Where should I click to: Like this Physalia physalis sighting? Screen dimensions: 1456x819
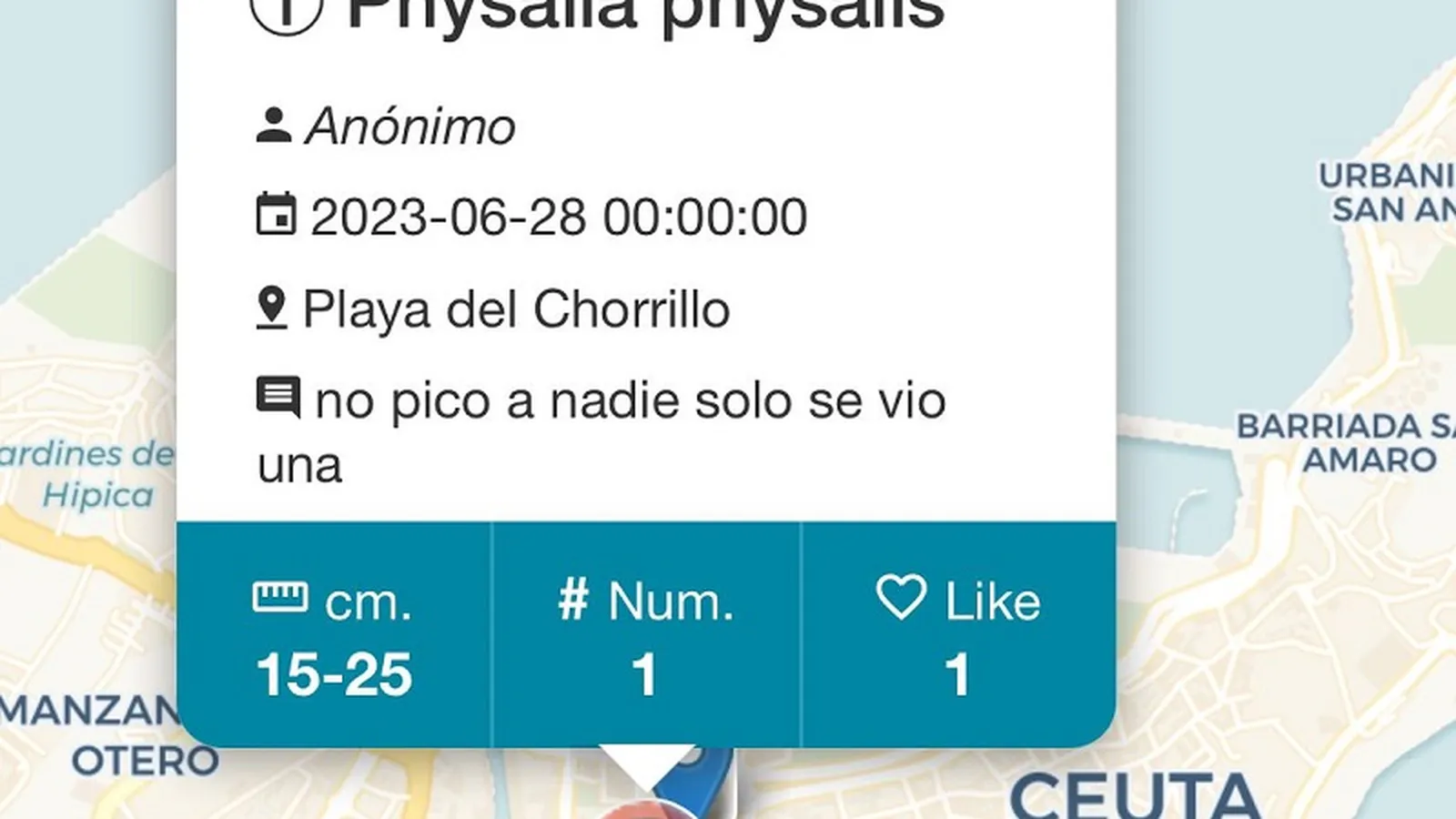[x=957, y=634]
